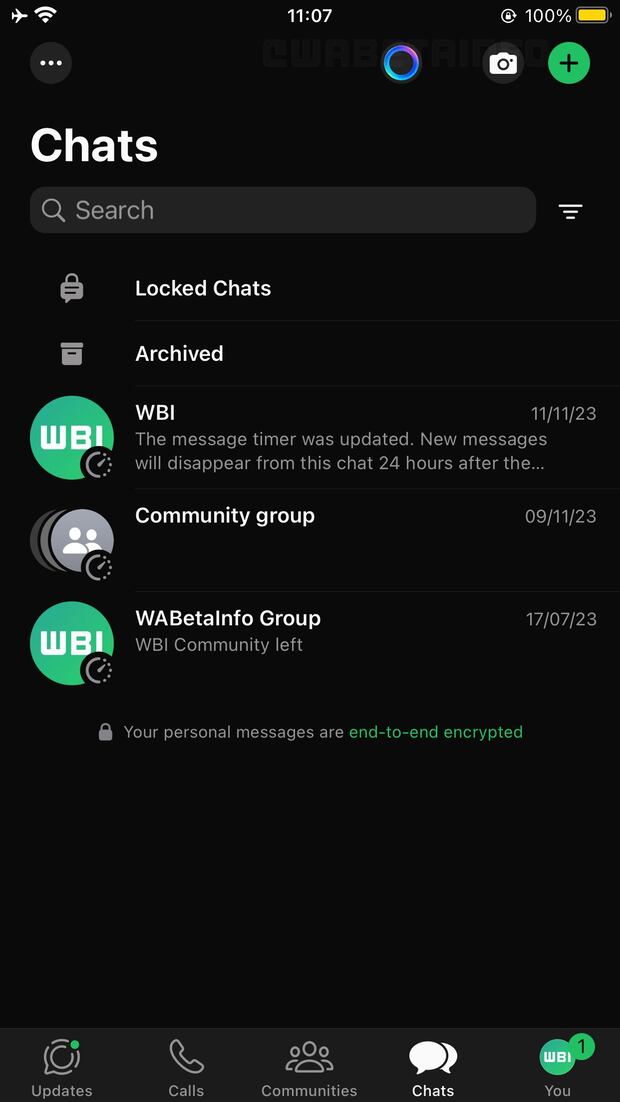Tap the Search field
The image size is (620, 1102).
(283, 210)
